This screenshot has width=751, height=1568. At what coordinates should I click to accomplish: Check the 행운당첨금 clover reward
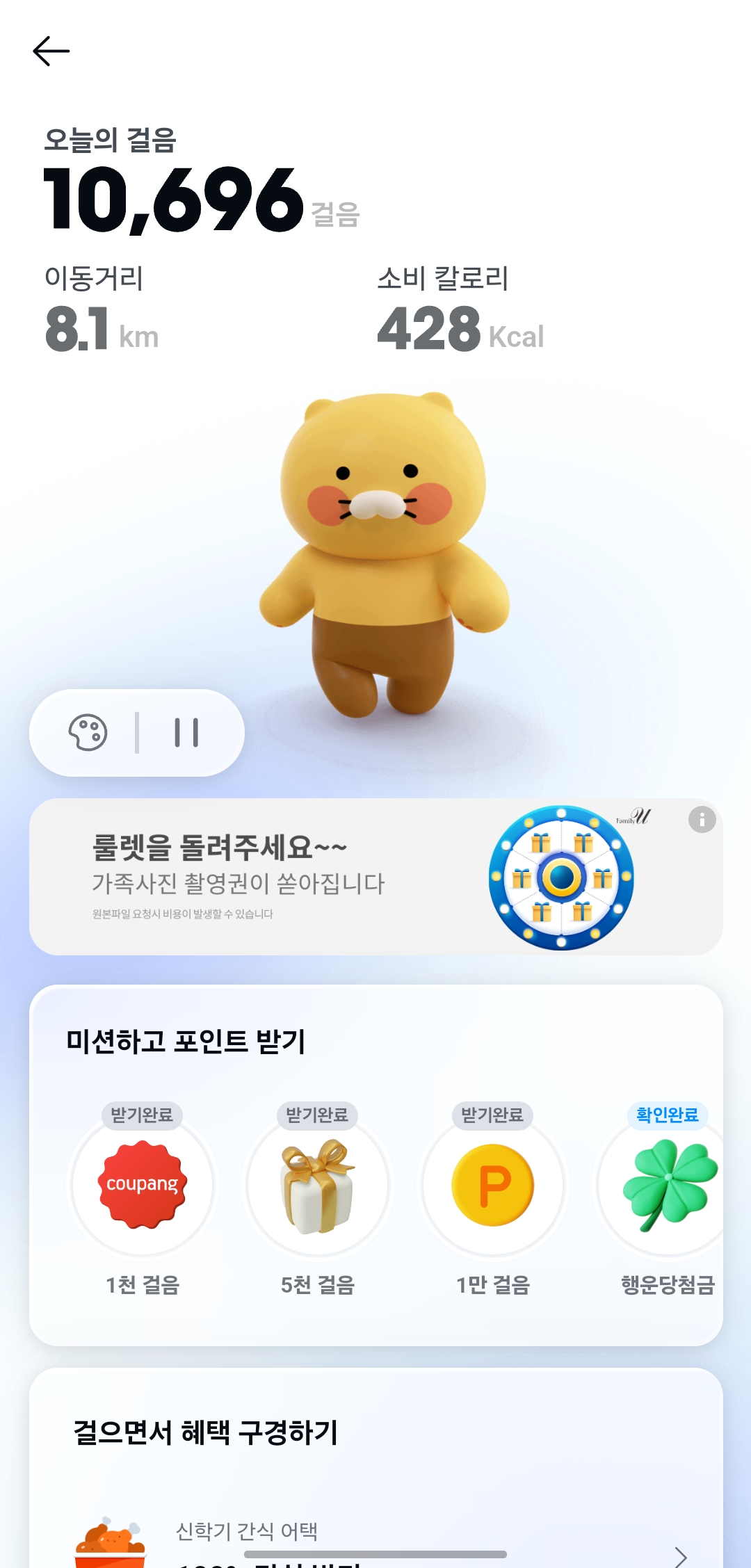point(668,1184)
